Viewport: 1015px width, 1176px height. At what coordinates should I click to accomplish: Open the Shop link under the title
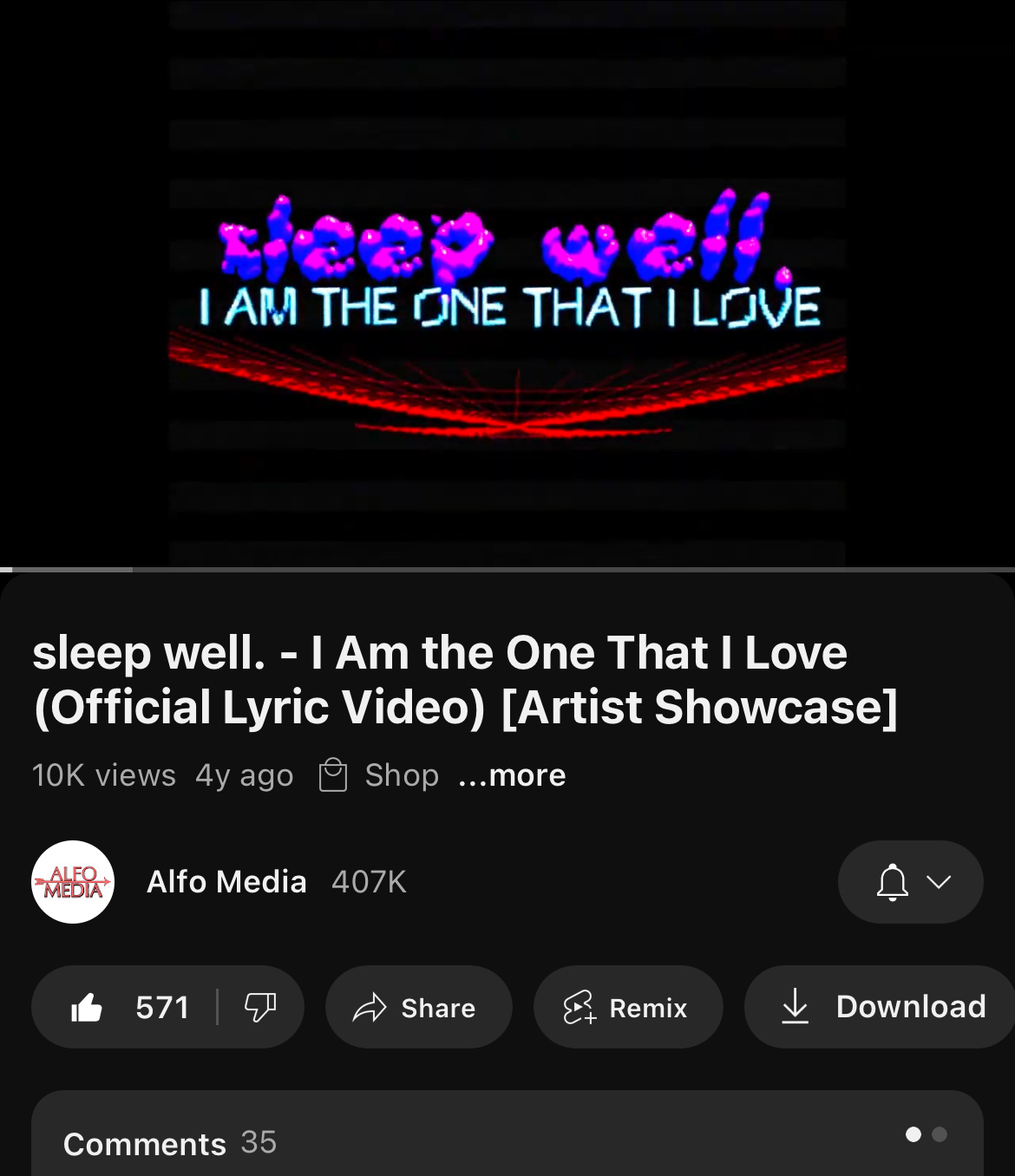(380, 774)
